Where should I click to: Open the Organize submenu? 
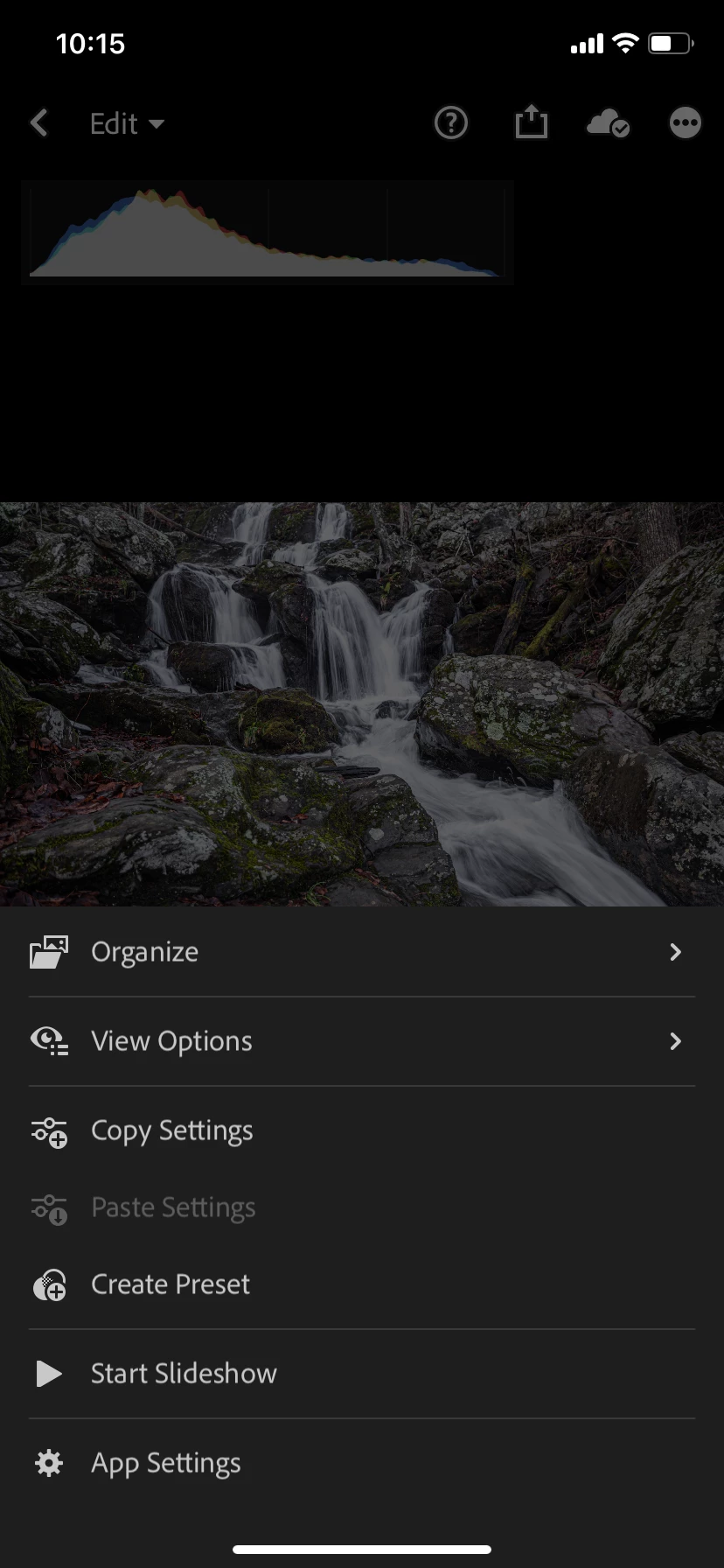361,952
